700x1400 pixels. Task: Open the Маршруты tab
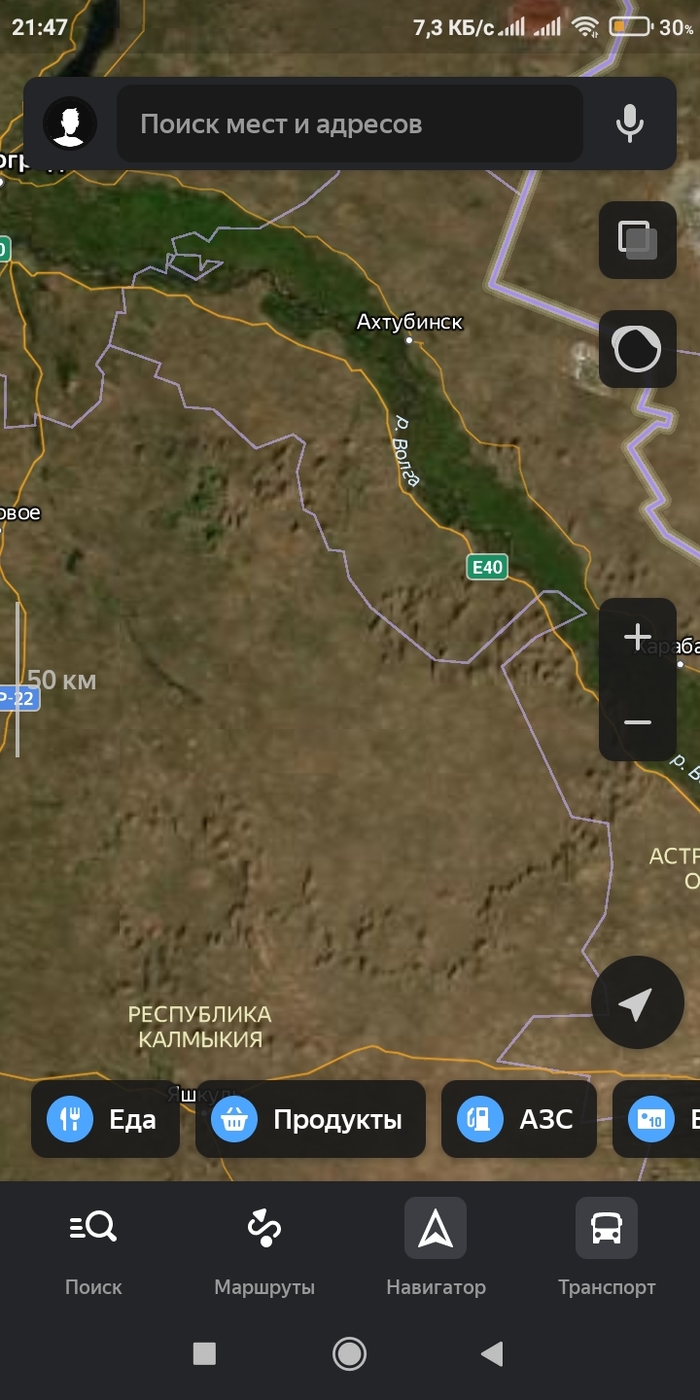click(264, 1248)
